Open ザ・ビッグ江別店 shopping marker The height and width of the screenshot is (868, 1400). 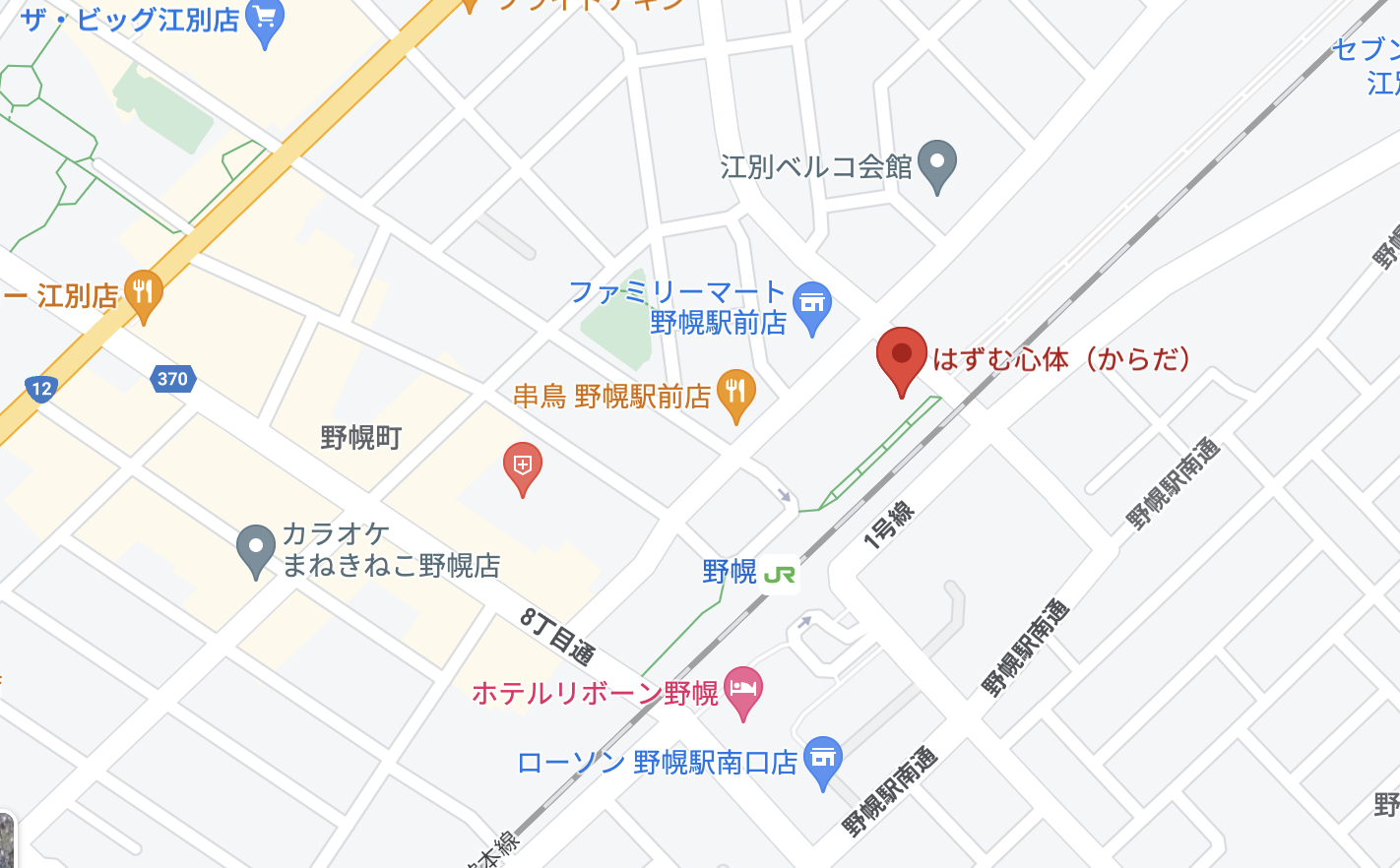[x=264, y=20]
